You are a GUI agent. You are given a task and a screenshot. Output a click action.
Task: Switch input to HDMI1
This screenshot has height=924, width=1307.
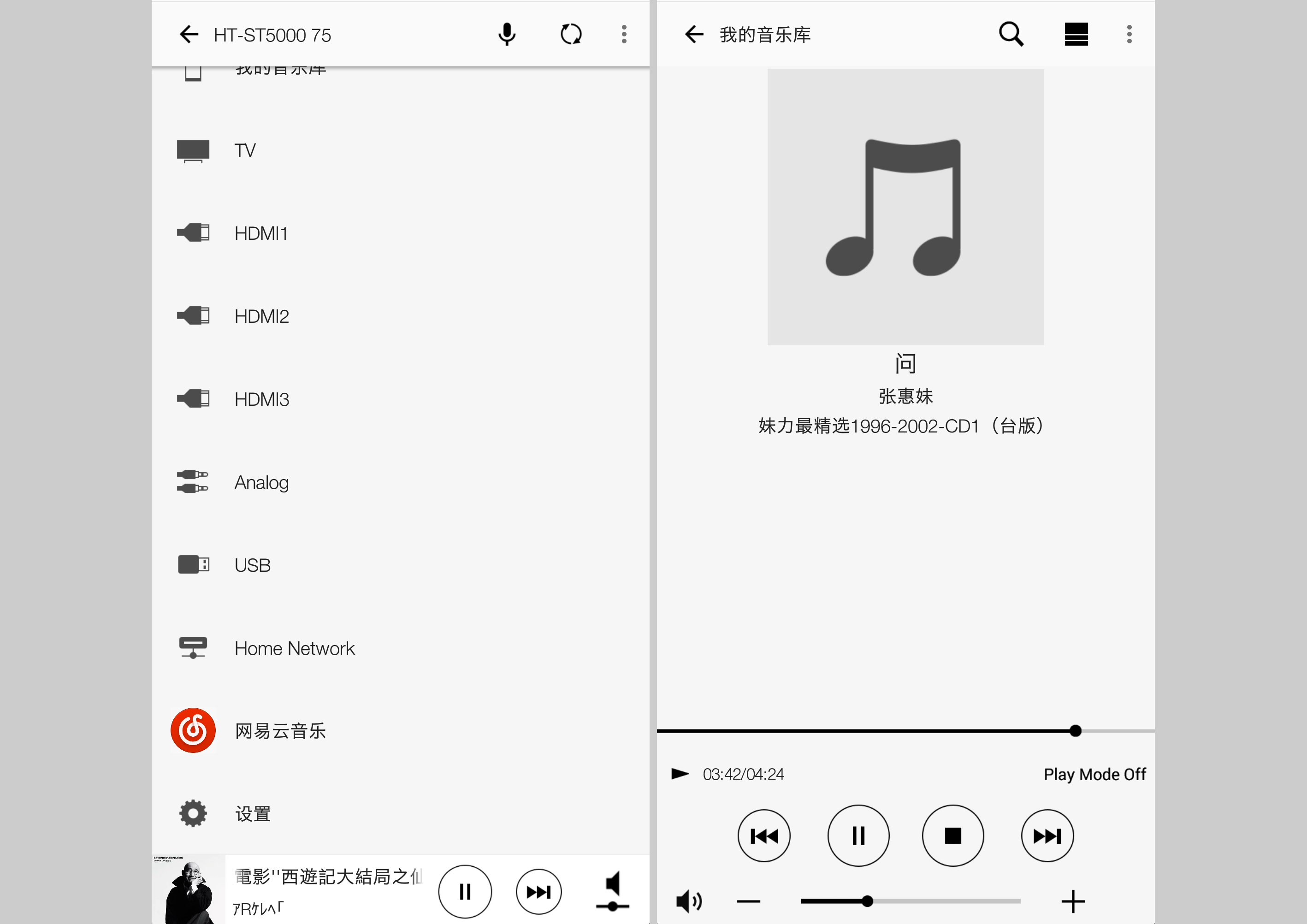261,233
